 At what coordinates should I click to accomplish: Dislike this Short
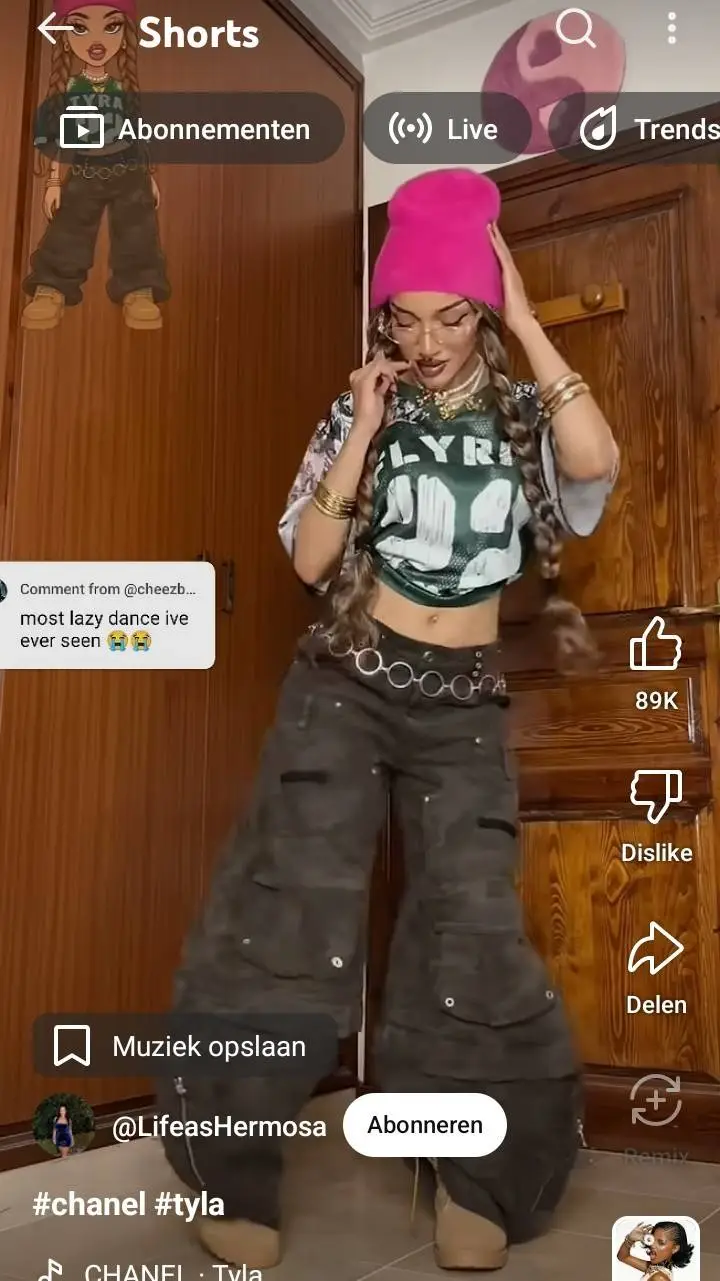(x=656, y=798)
